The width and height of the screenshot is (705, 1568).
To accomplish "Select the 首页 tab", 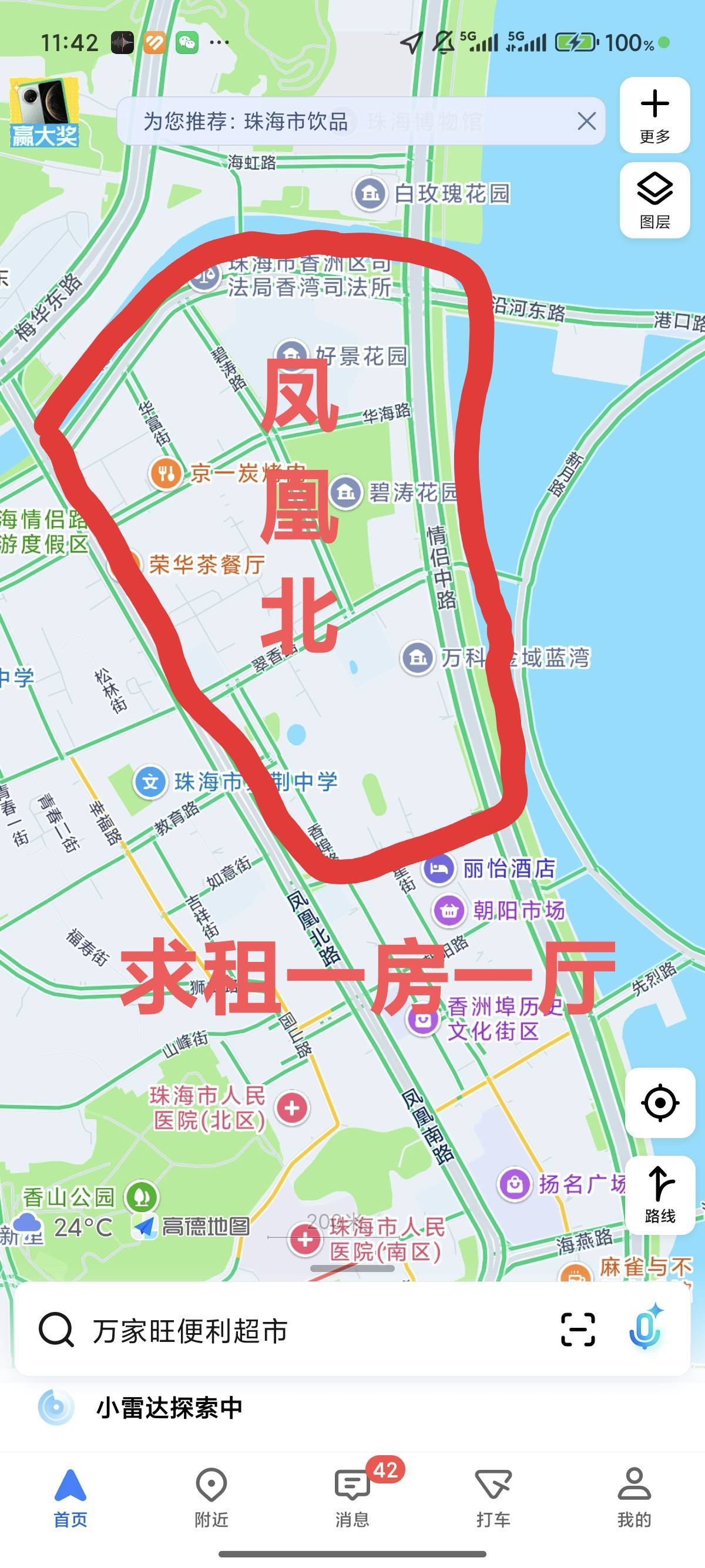I will (x=70, y=1499).
